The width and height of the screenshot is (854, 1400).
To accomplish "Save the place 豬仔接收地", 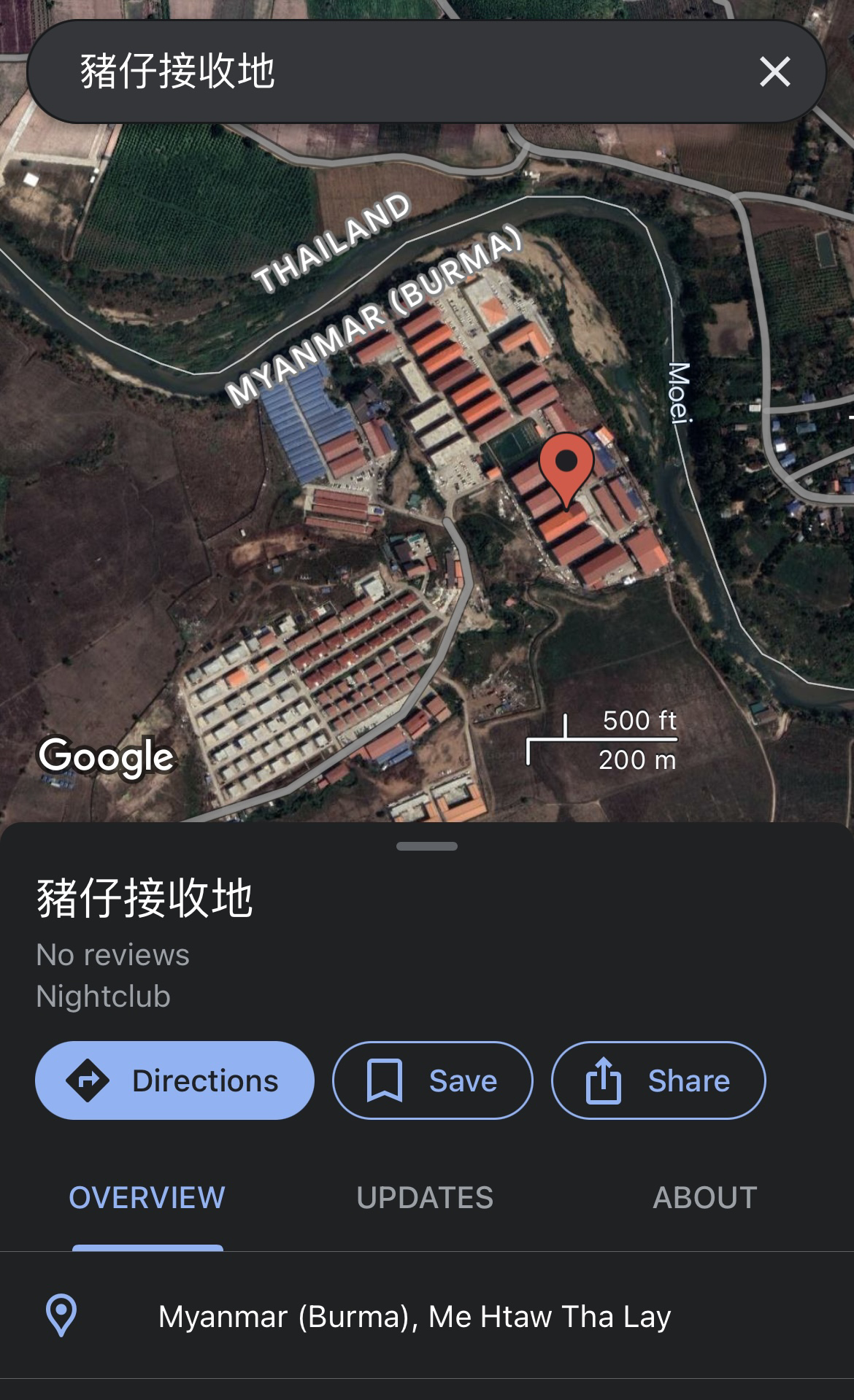I will coord(432,1080).
